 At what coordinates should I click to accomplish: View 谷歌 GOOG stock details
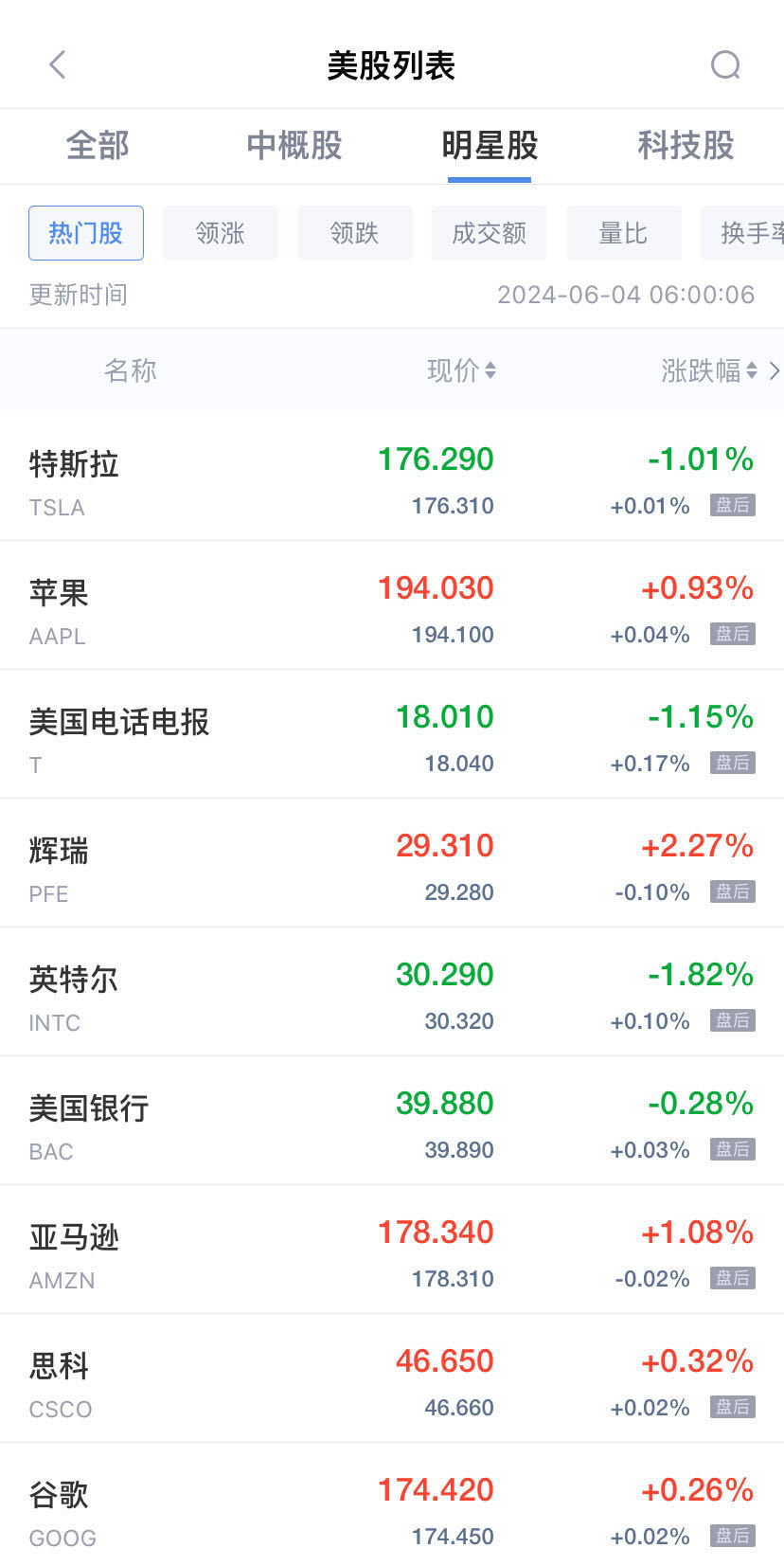(392, 1511)
